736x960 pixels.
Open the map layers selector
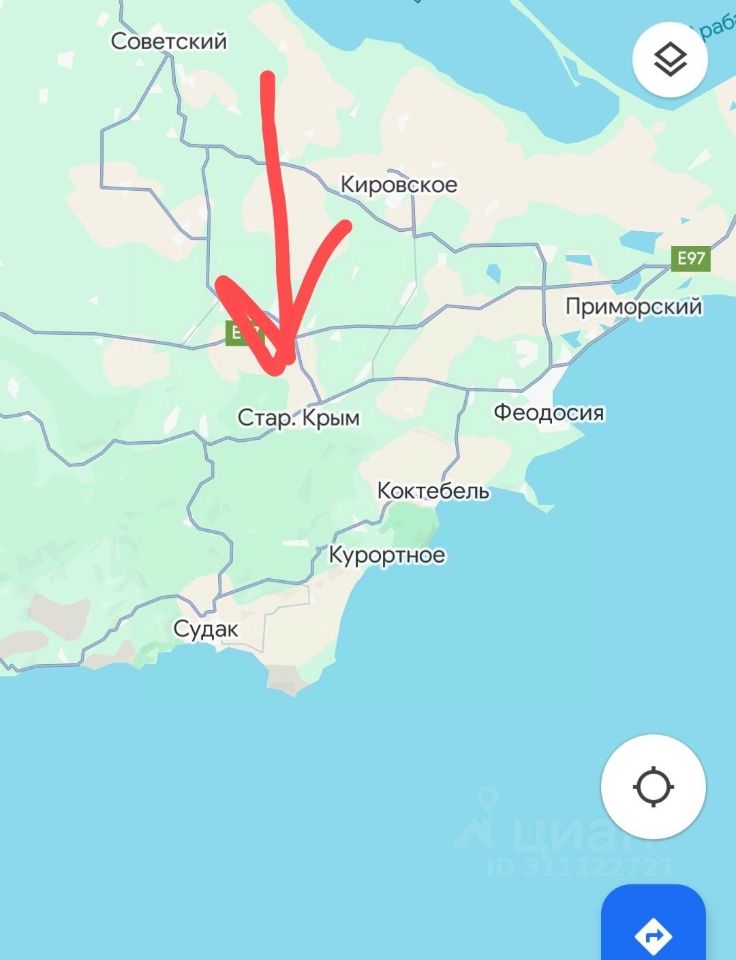pos(670,59)
